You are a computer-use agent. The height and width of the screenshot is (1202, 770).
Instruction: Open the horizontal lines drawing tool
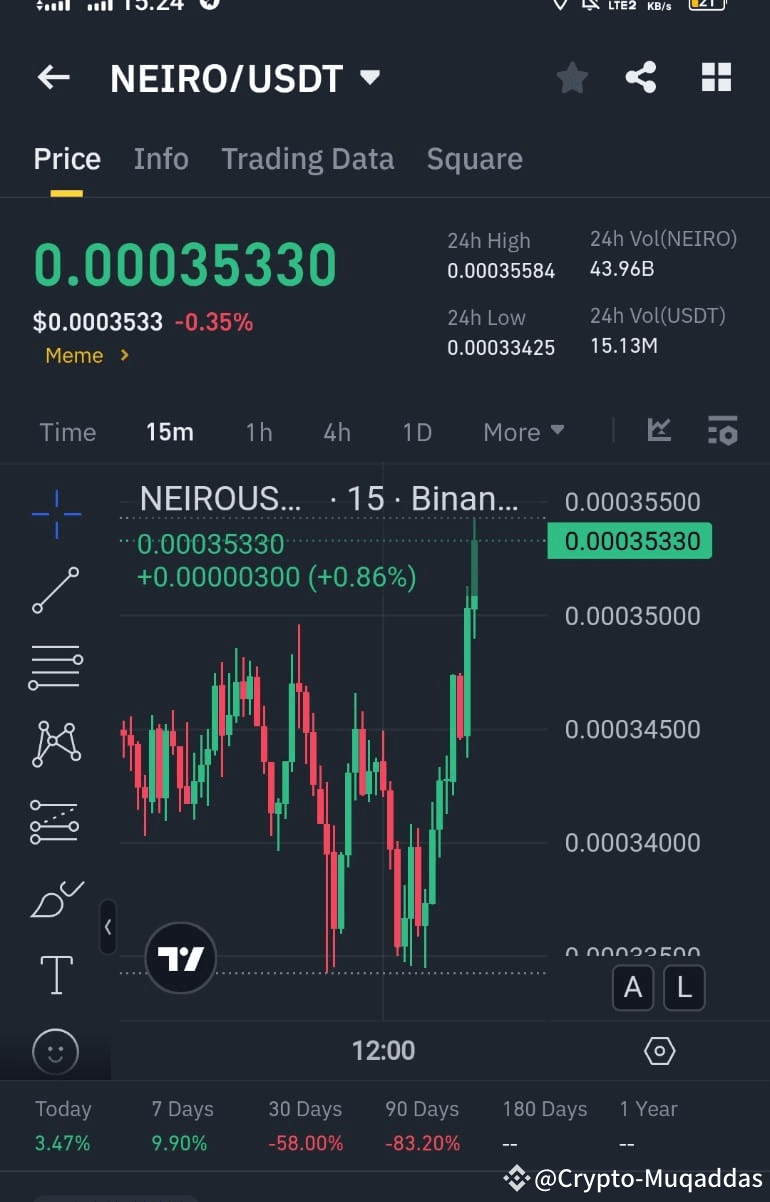tap(55, 666)
